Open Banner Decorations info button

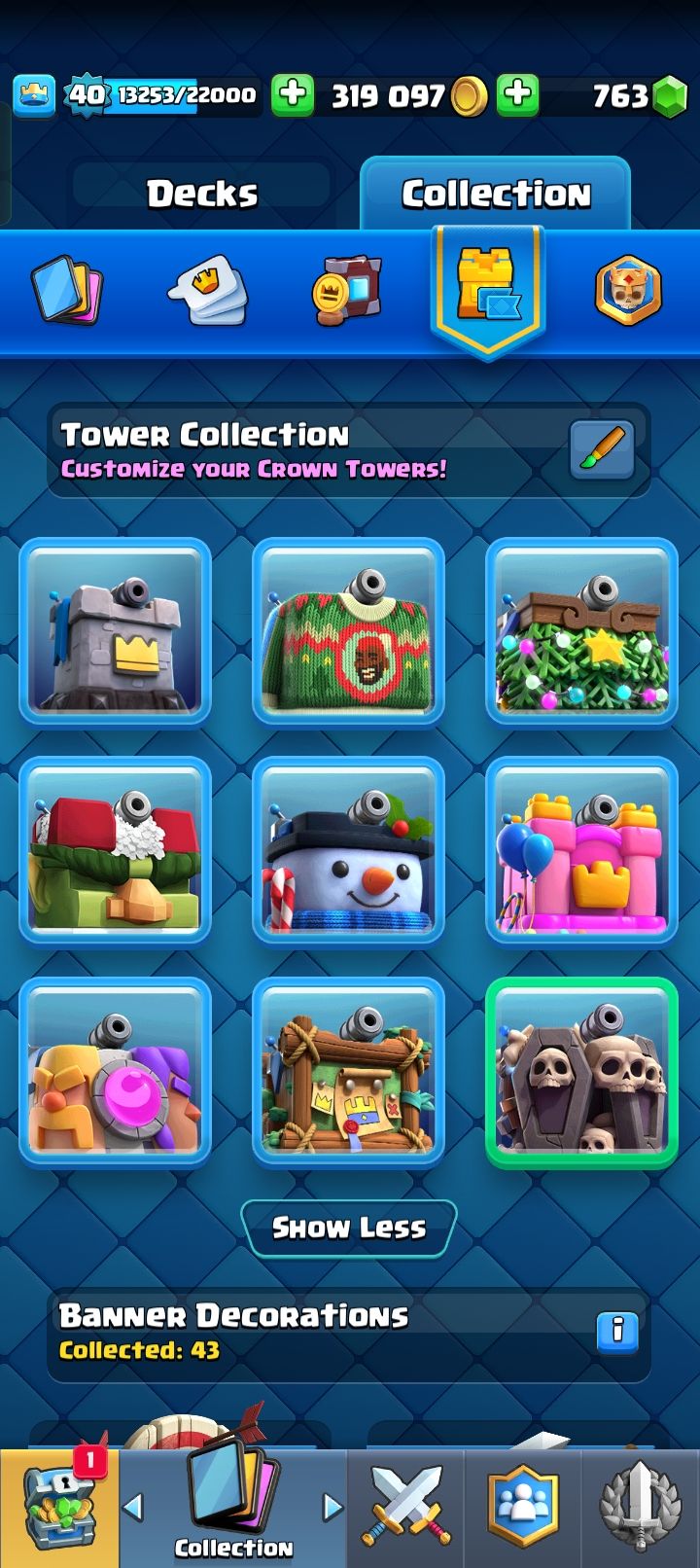point(616,1329)
